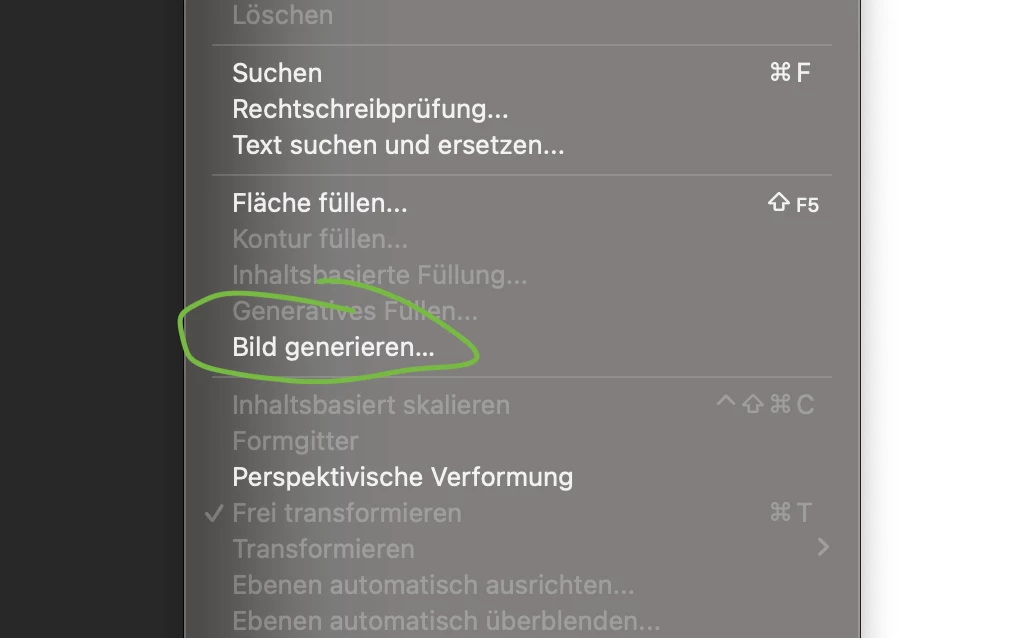This screenshot has height=638, width=1030.
Task: Select Perspektivische Verformung
Action: [x=402, y=477]
